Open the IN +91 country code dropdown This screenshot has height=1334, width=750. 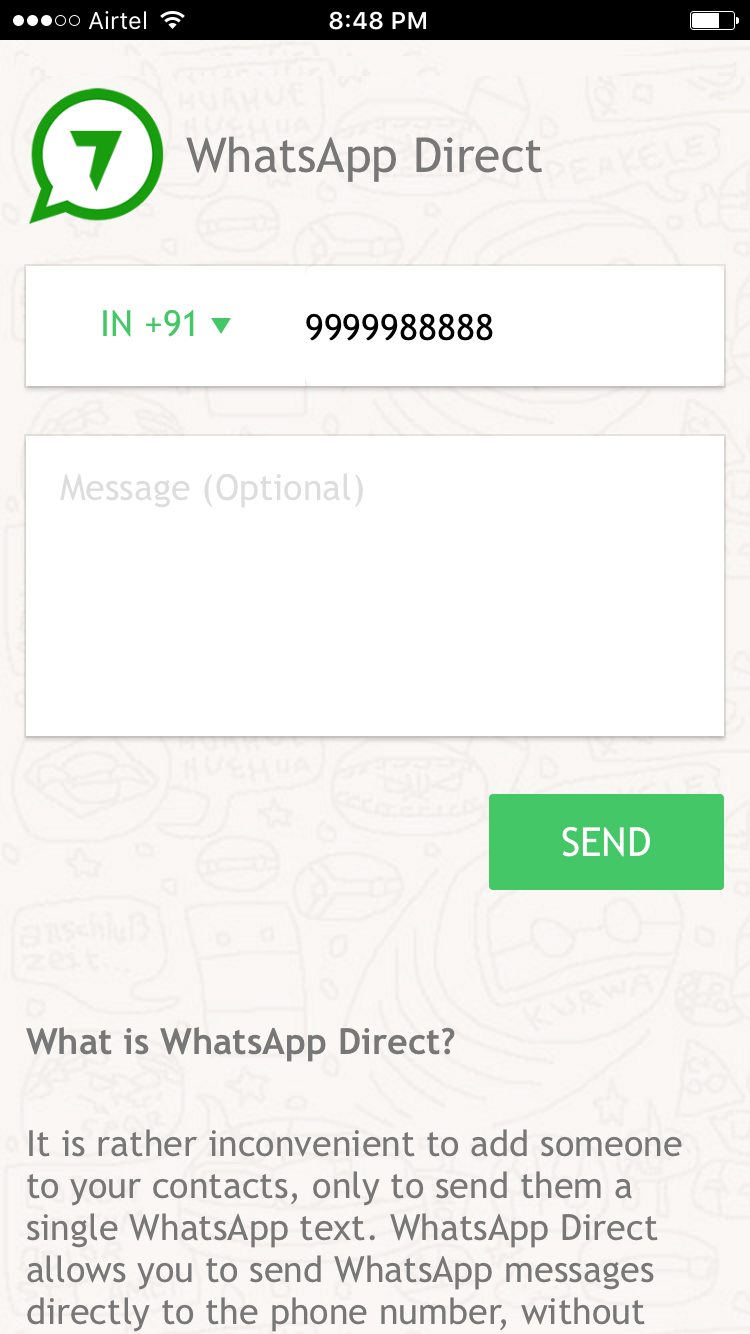(166, 325)
